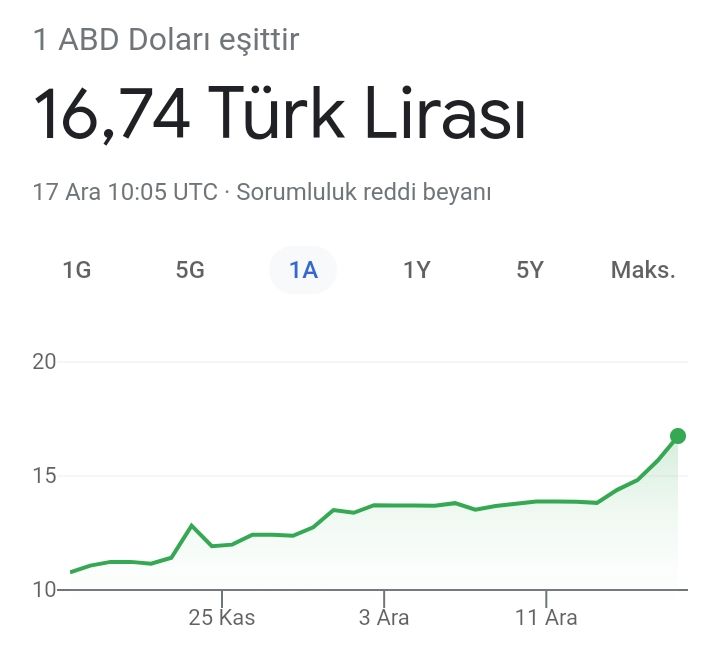View the Maks. full history chart
The height and width of the screenshot is (647, 720).
coord(643,270)
